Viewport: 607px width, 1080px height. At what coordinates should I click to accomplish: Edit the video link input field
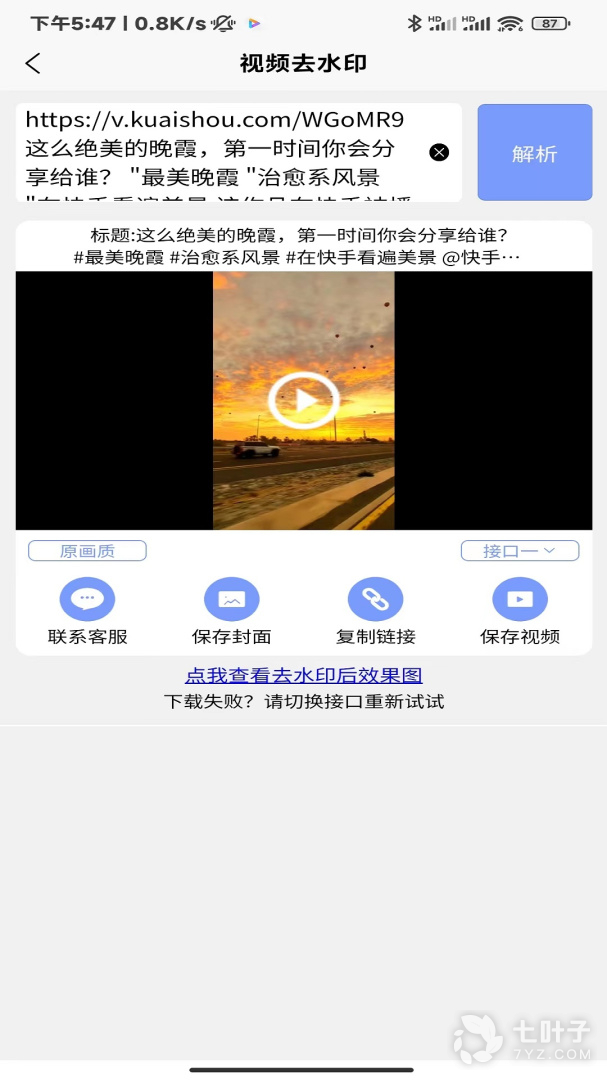220,152
